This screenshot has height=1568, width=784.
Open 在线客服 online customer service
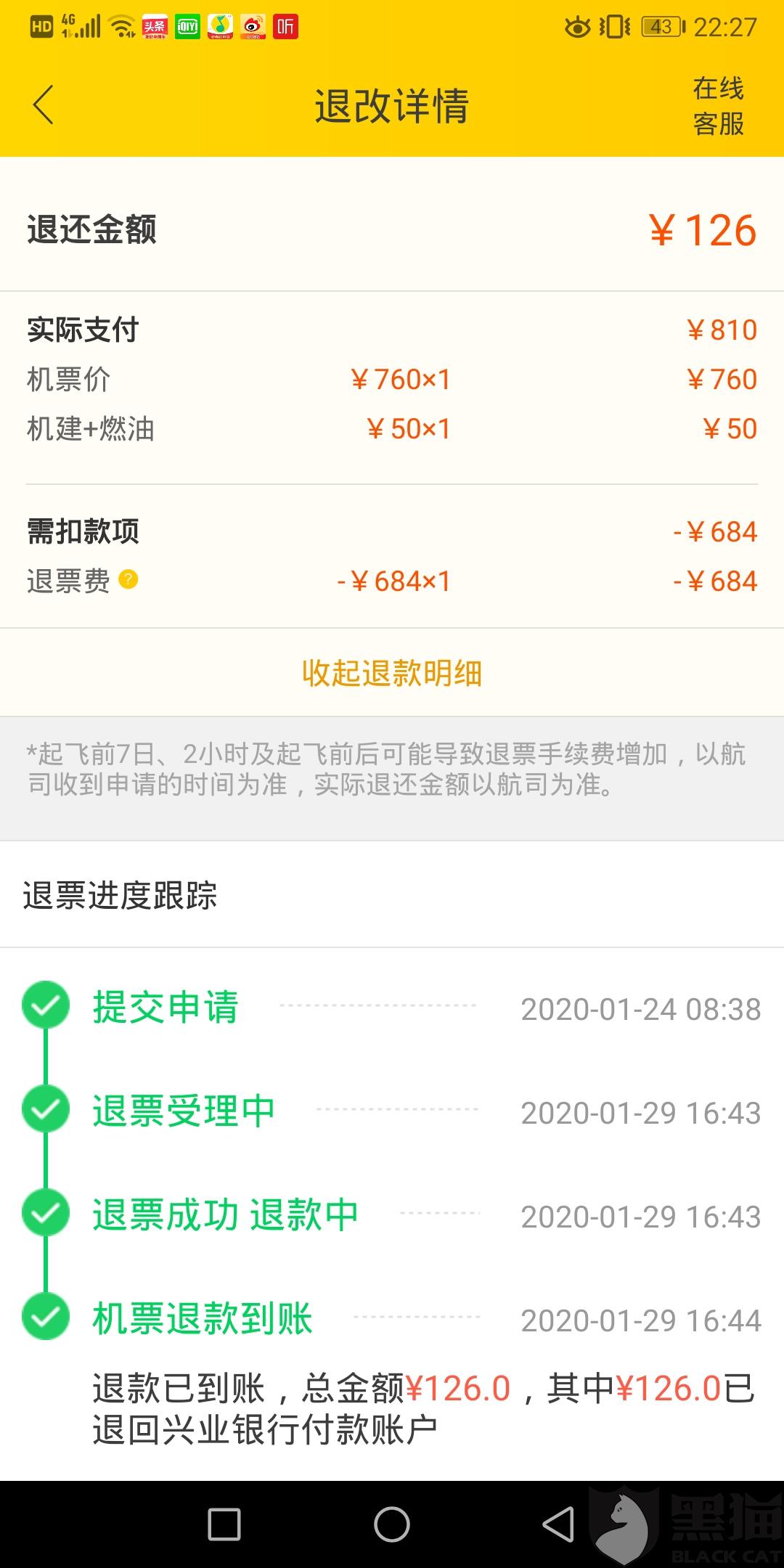tap(718, 106)
